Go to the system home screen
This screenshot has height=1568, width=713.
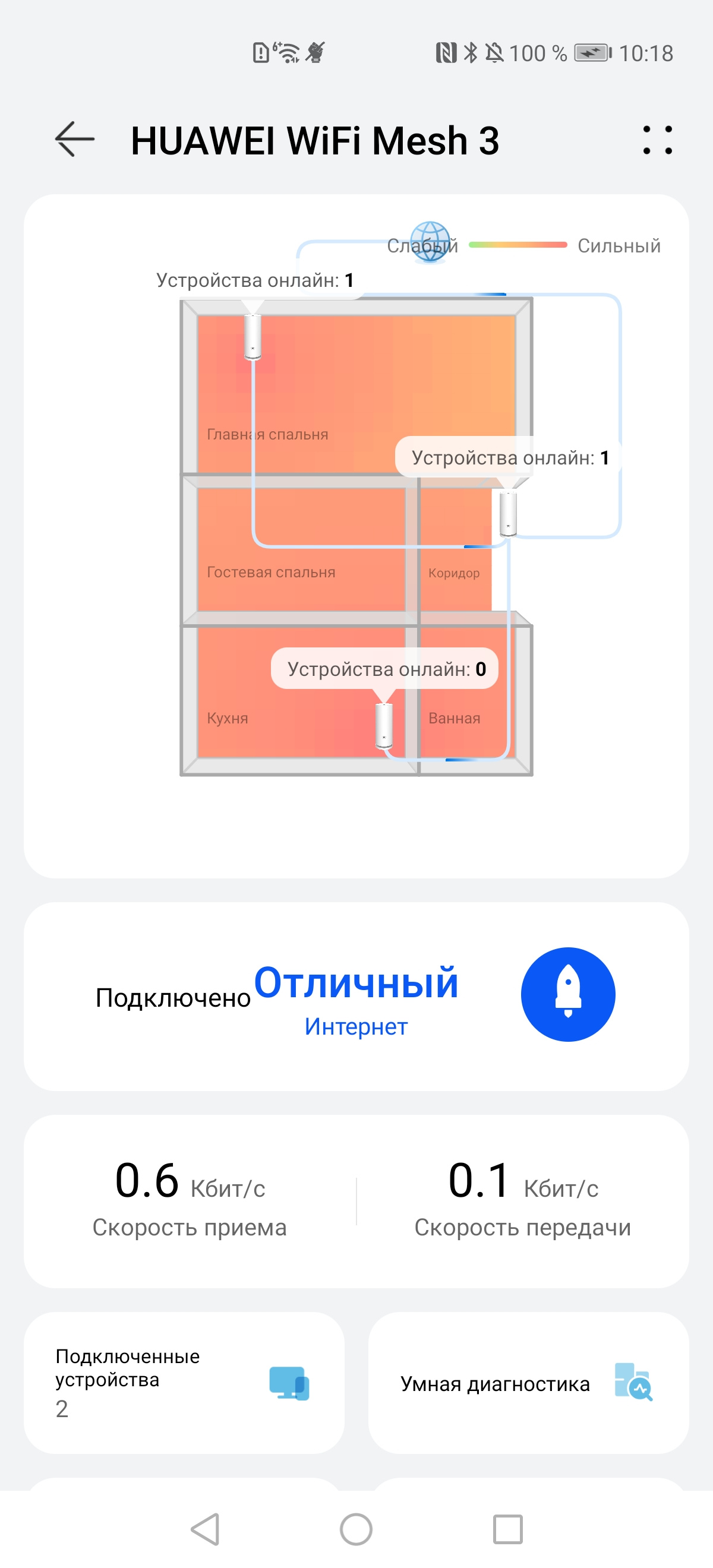pos(356,1529)
